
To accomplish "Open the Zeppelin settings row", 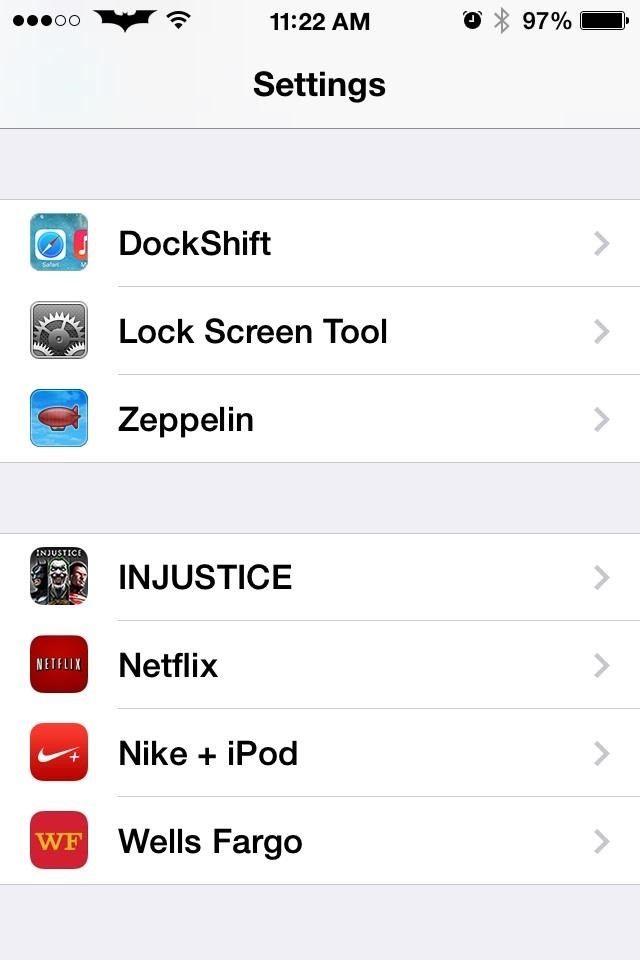I will [x=320, y=419].
